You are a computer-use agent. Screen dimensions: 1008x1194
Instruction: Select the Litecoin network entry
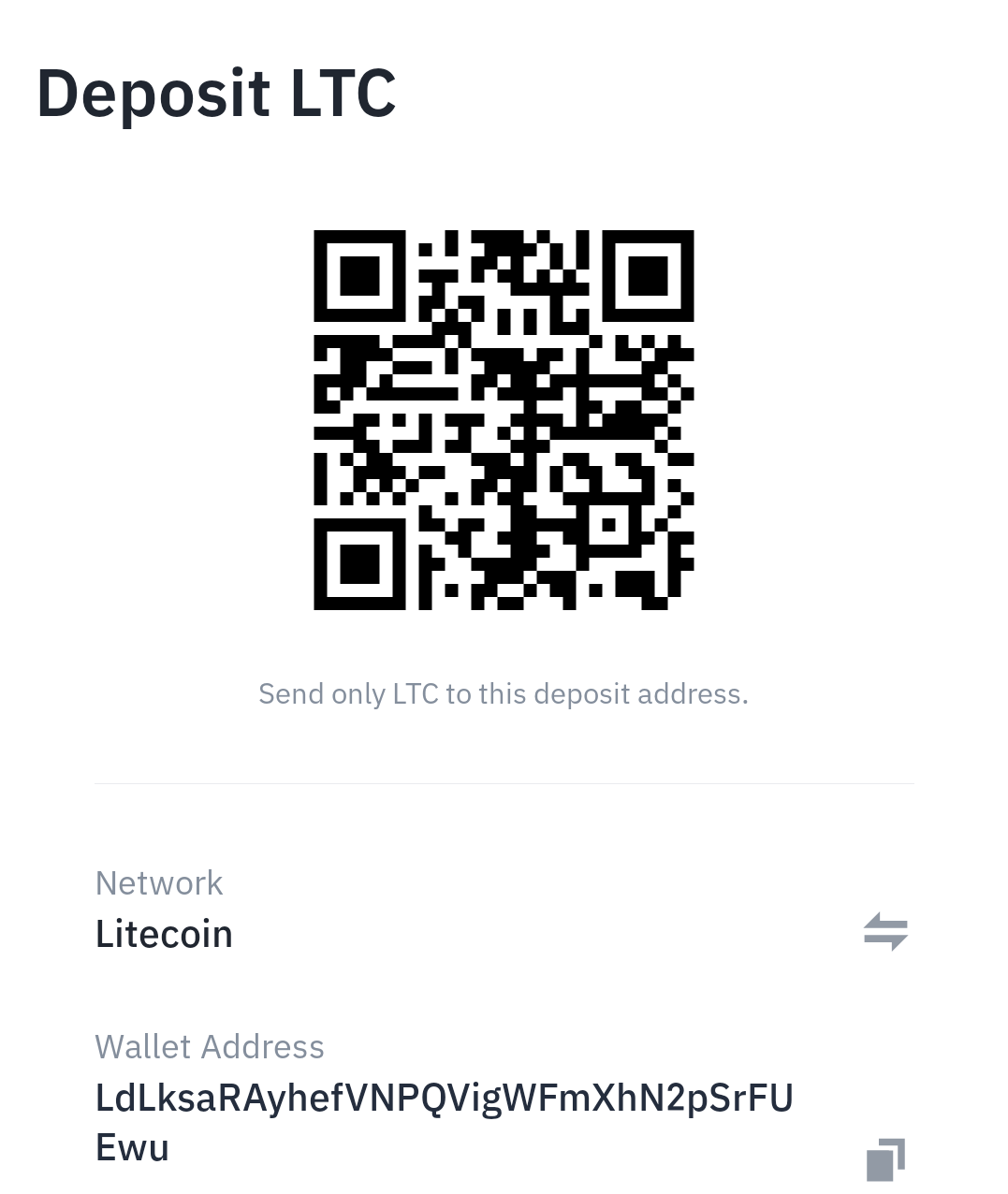[164, 933]
